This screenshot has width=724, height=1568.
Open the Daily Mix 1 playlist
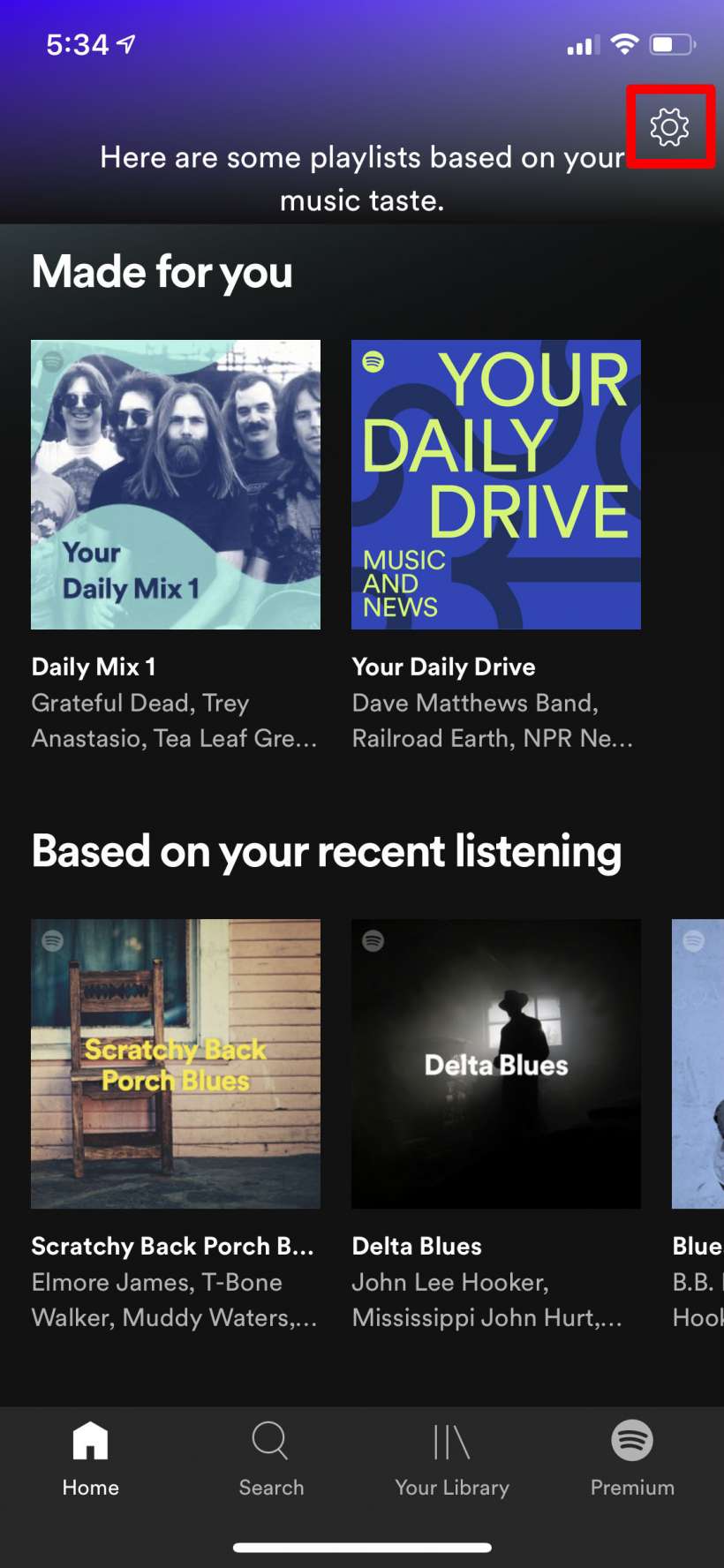point(176,485)
